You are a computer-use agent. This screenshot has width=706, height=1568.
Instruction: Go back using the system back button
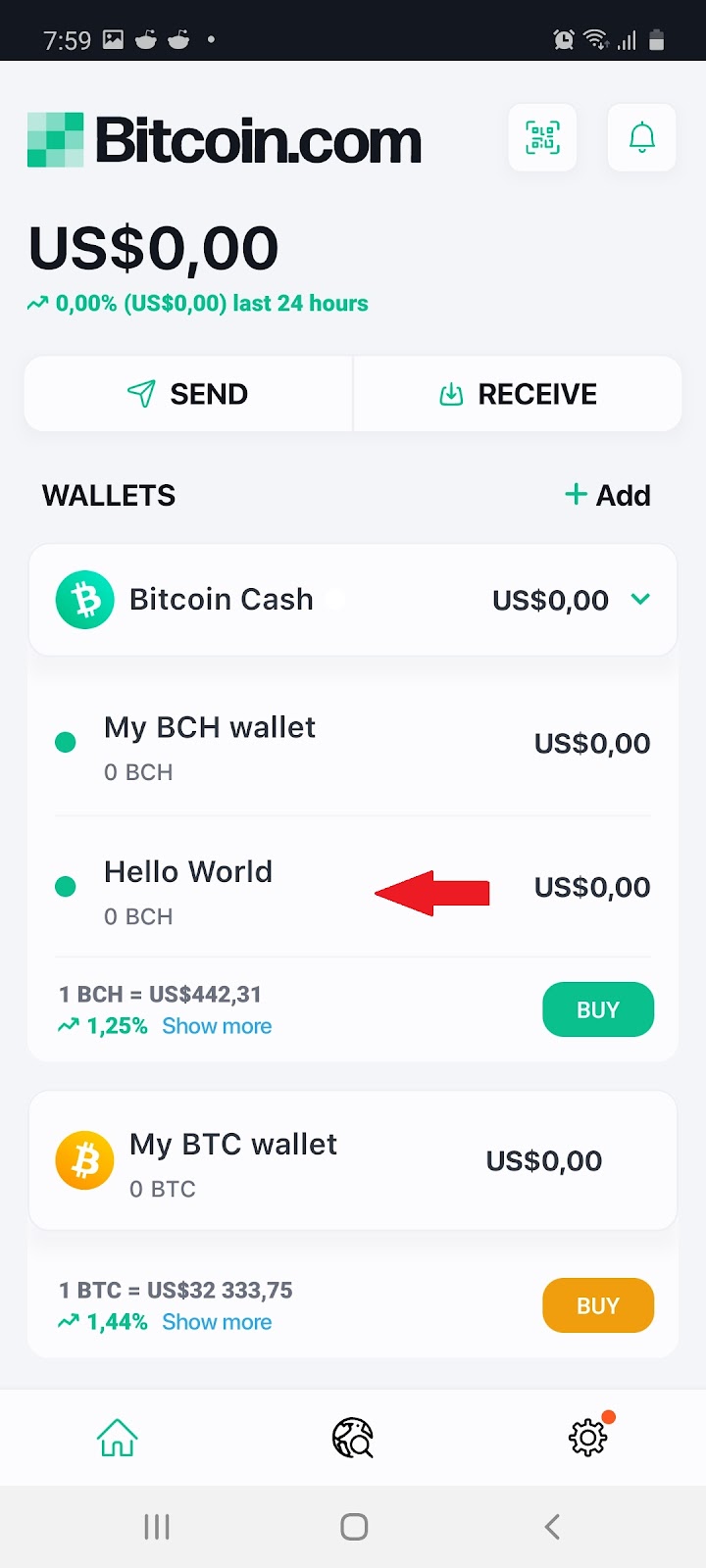(552, 1526)
